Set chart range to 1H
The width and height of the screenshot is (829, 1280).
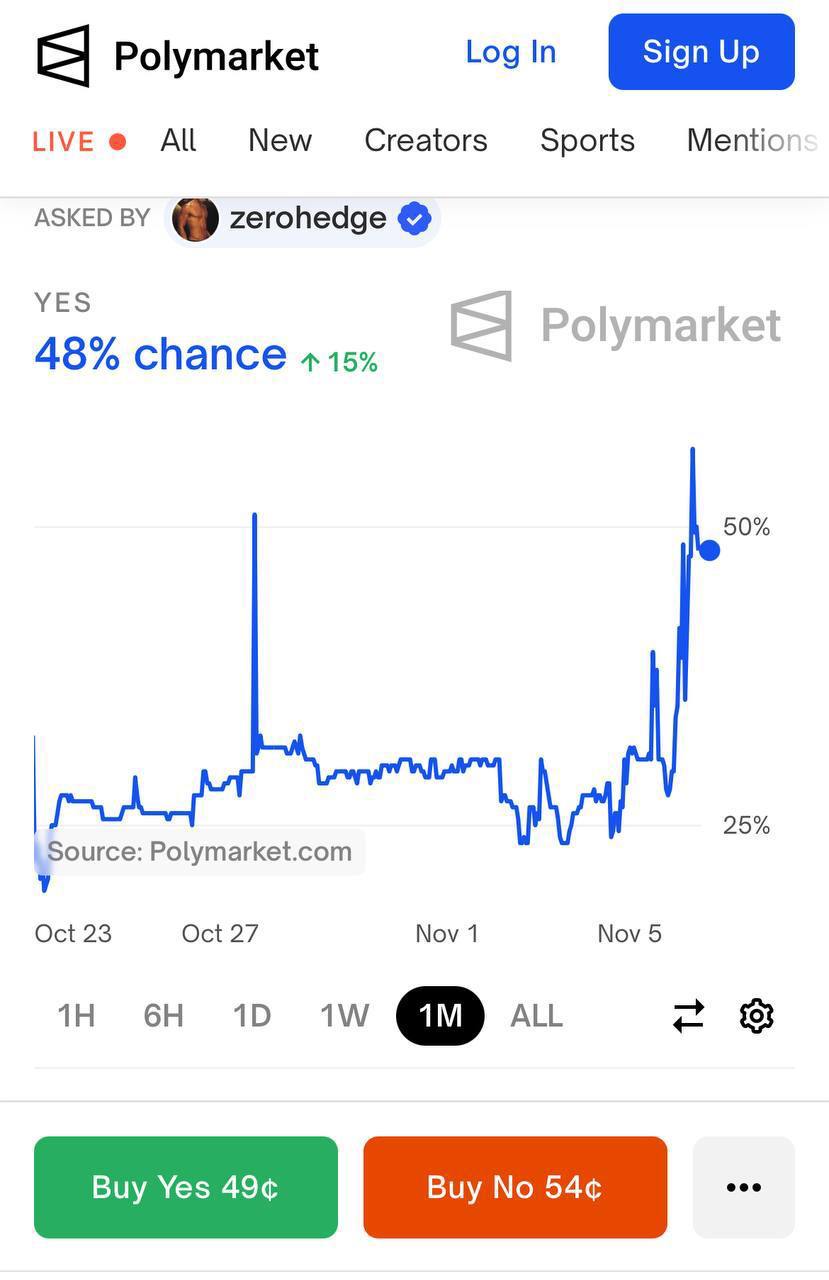pos(76,1016)
